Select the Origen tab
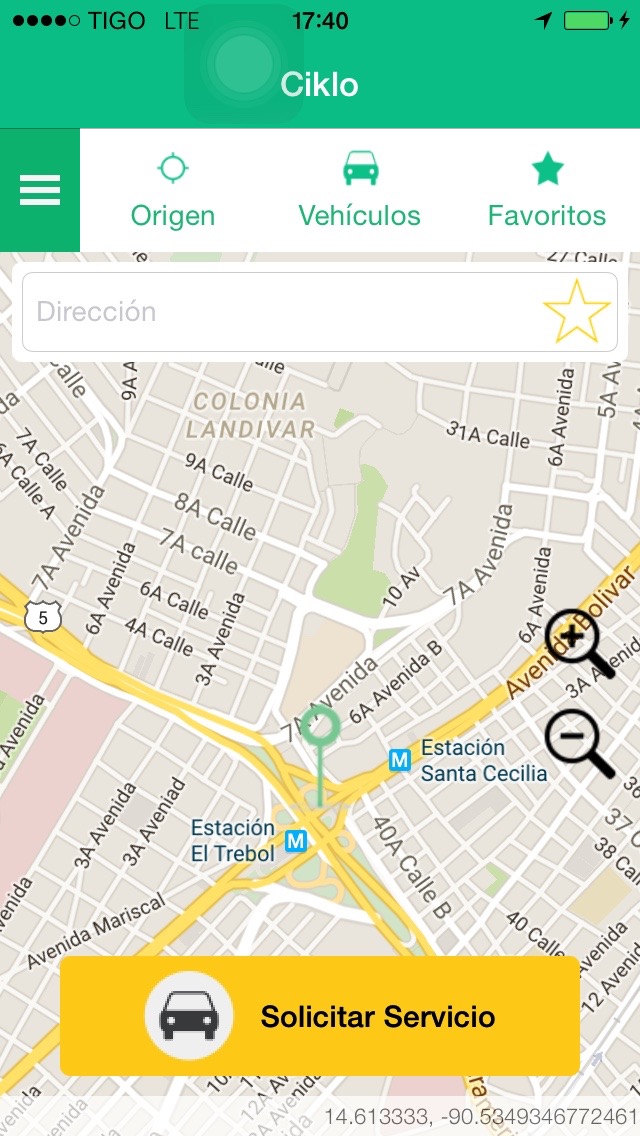The height and width of the screenshot is (1136, 640). [173, 191]
